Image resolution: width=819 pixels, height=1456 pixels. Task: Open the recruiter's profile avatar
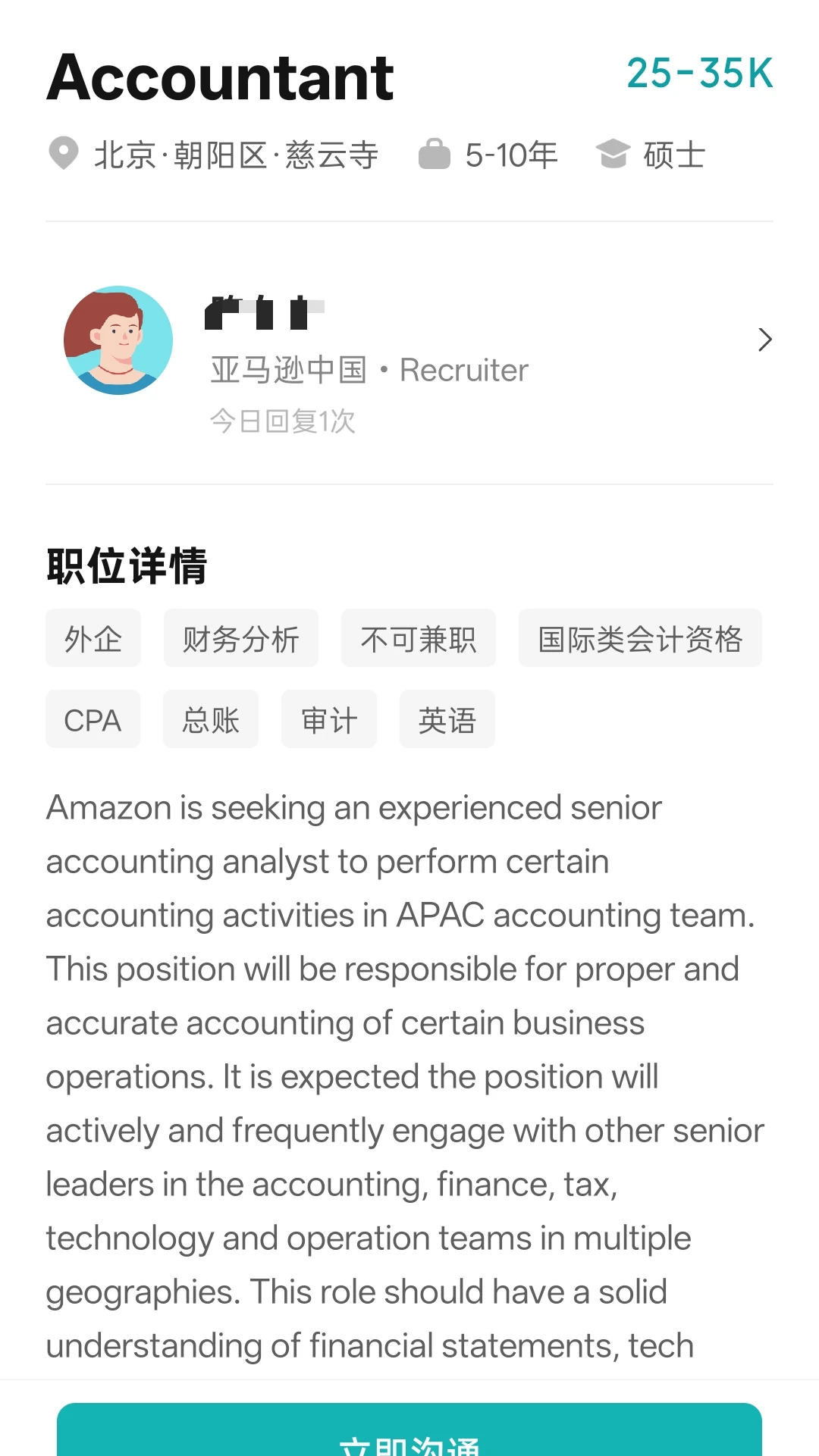[118, 340]
